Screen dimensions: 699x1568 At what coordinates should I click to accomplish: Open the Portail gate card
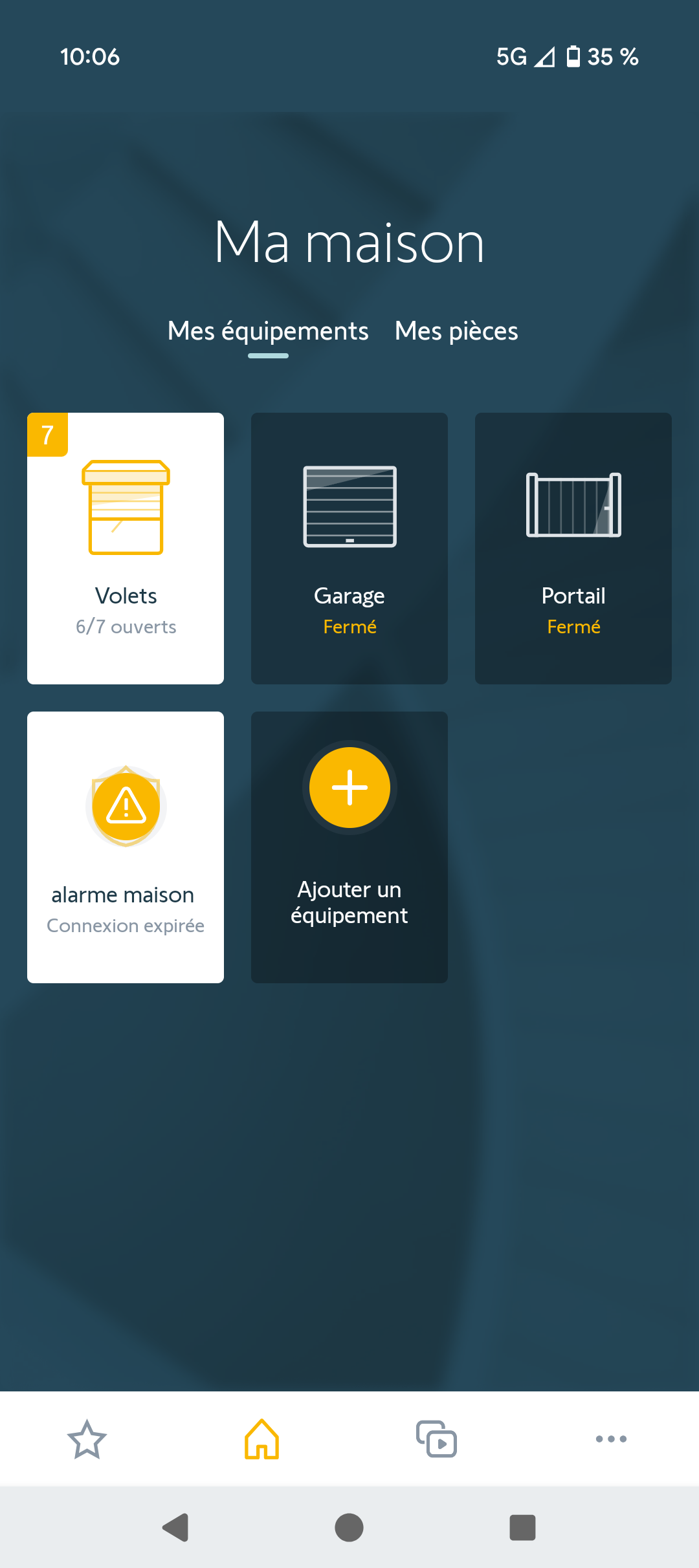point(573,548)
